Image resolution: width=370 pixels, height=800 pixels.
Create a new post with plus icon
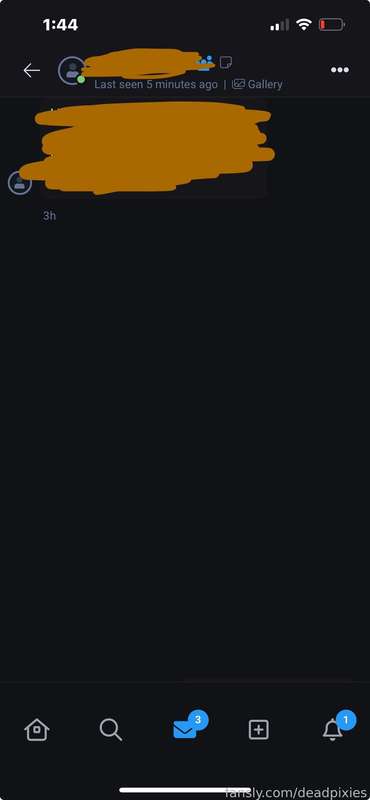tap(259, 730)
